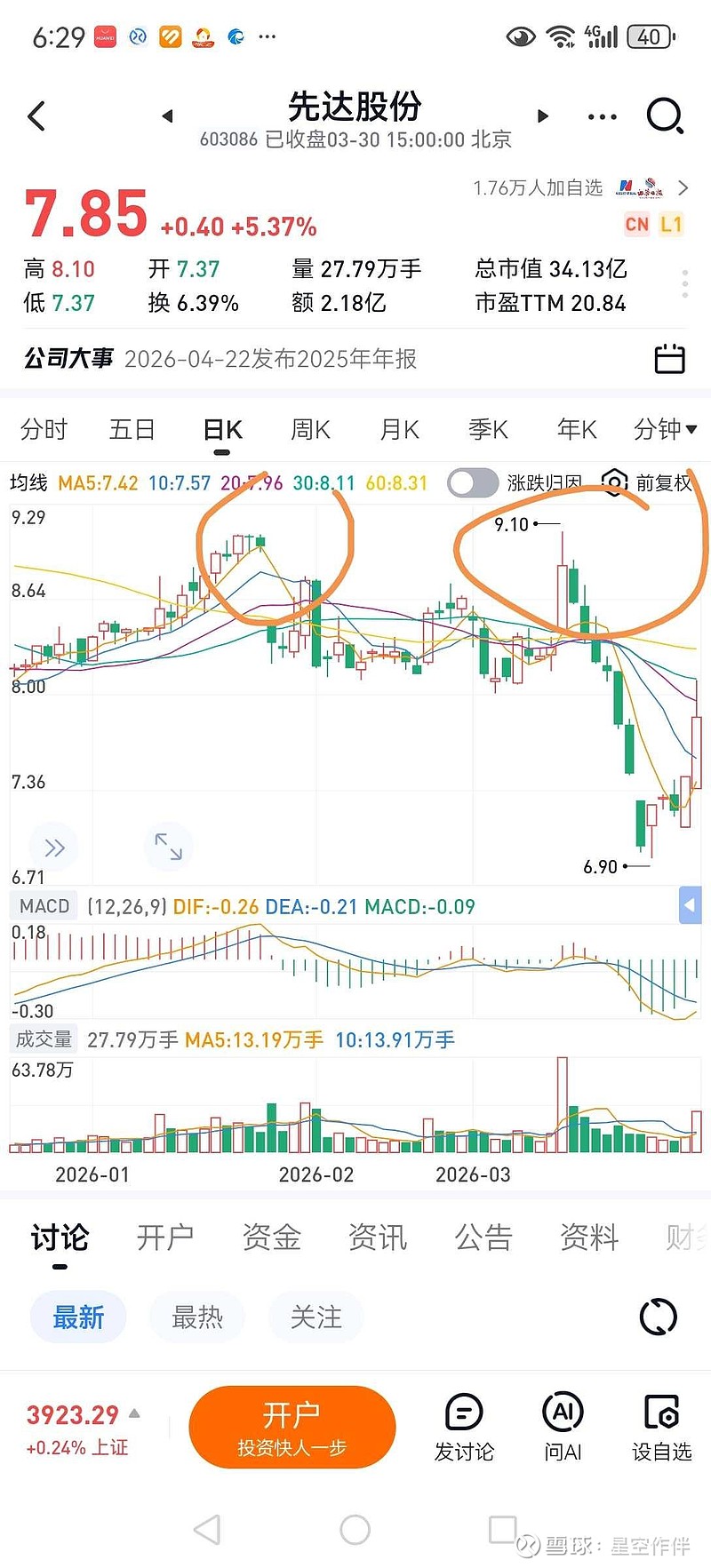Toggle the 涨跌归因 switch
The width and height of the screenshot is (711, 1568).
pyautogui.click(x=474, y=482)
